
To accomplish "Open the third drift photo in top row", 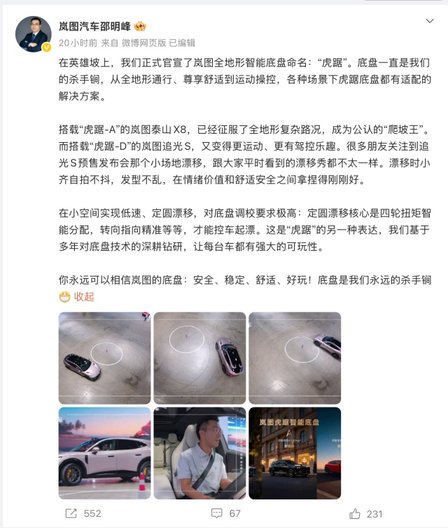I will pos(295,358).
